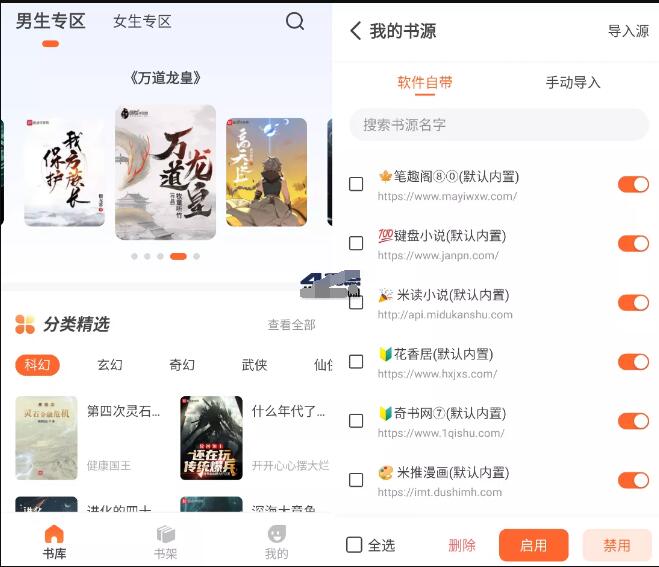
Task: Switch to 手动导入 tab
Action: point(573,83)
